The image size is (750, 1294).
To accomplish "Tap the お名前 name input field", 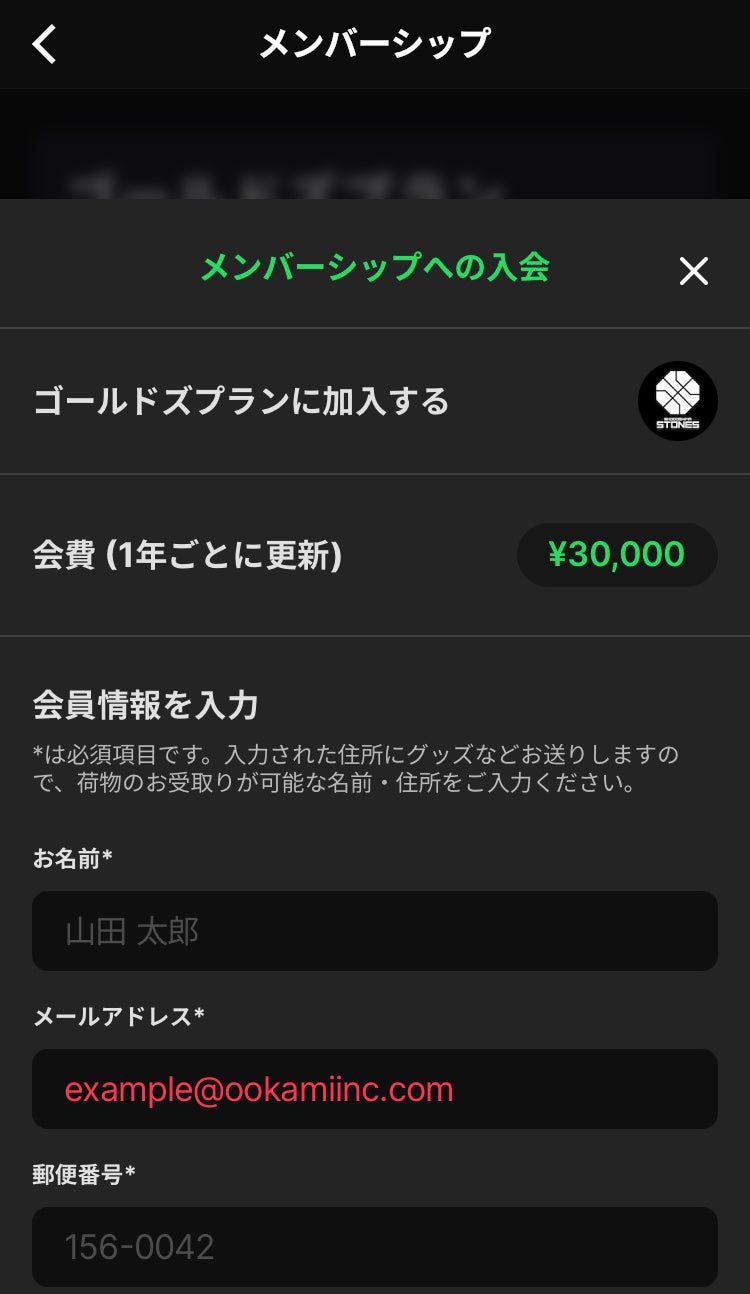I will [374, 931].
